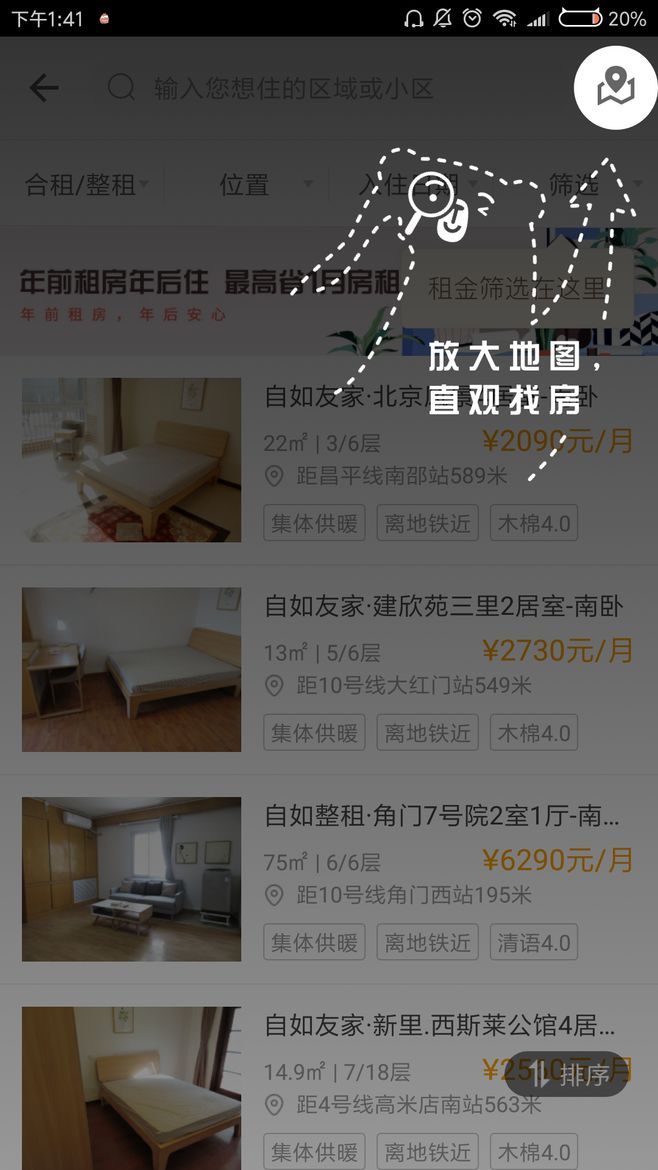Tap the 排序 sort button
This screenshot has width=658, height=1170.
pyautogui.click(x=571, y=1075)
